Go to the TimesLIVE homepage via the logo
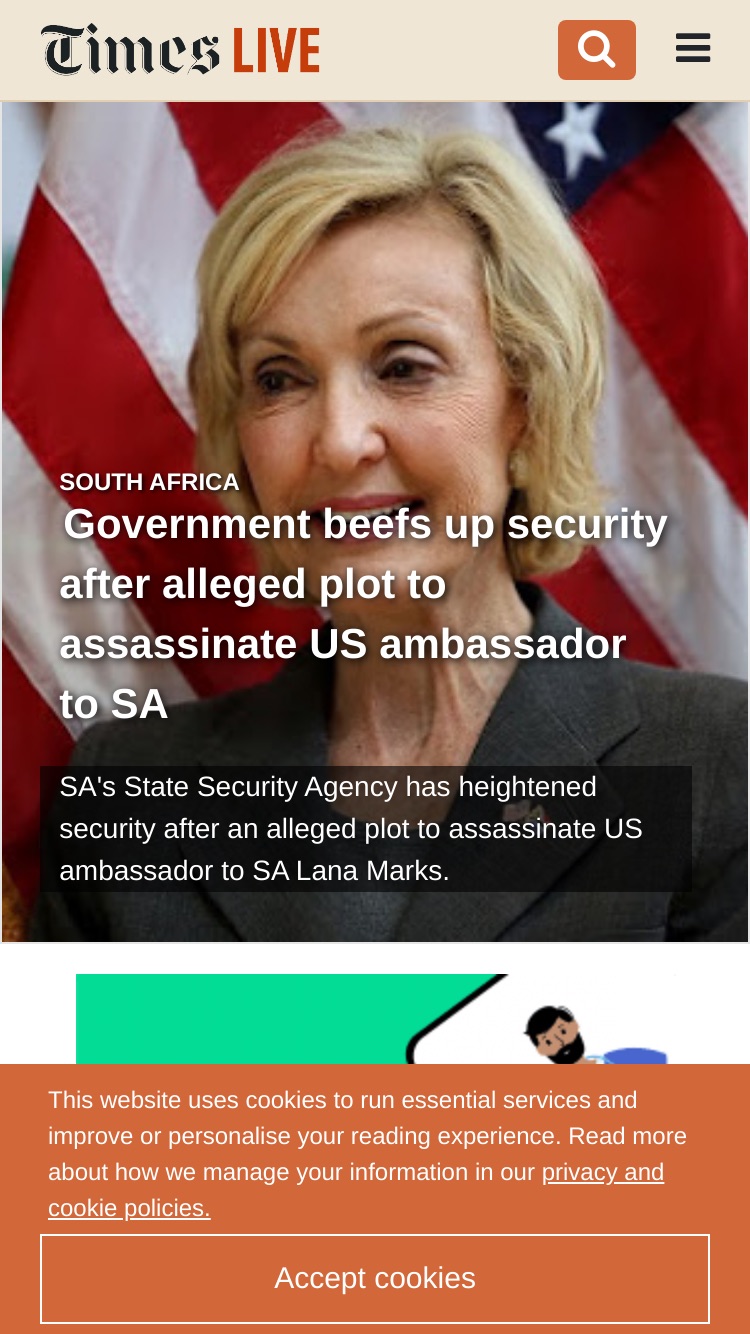The image size is (750, 1334). [180, 50]
